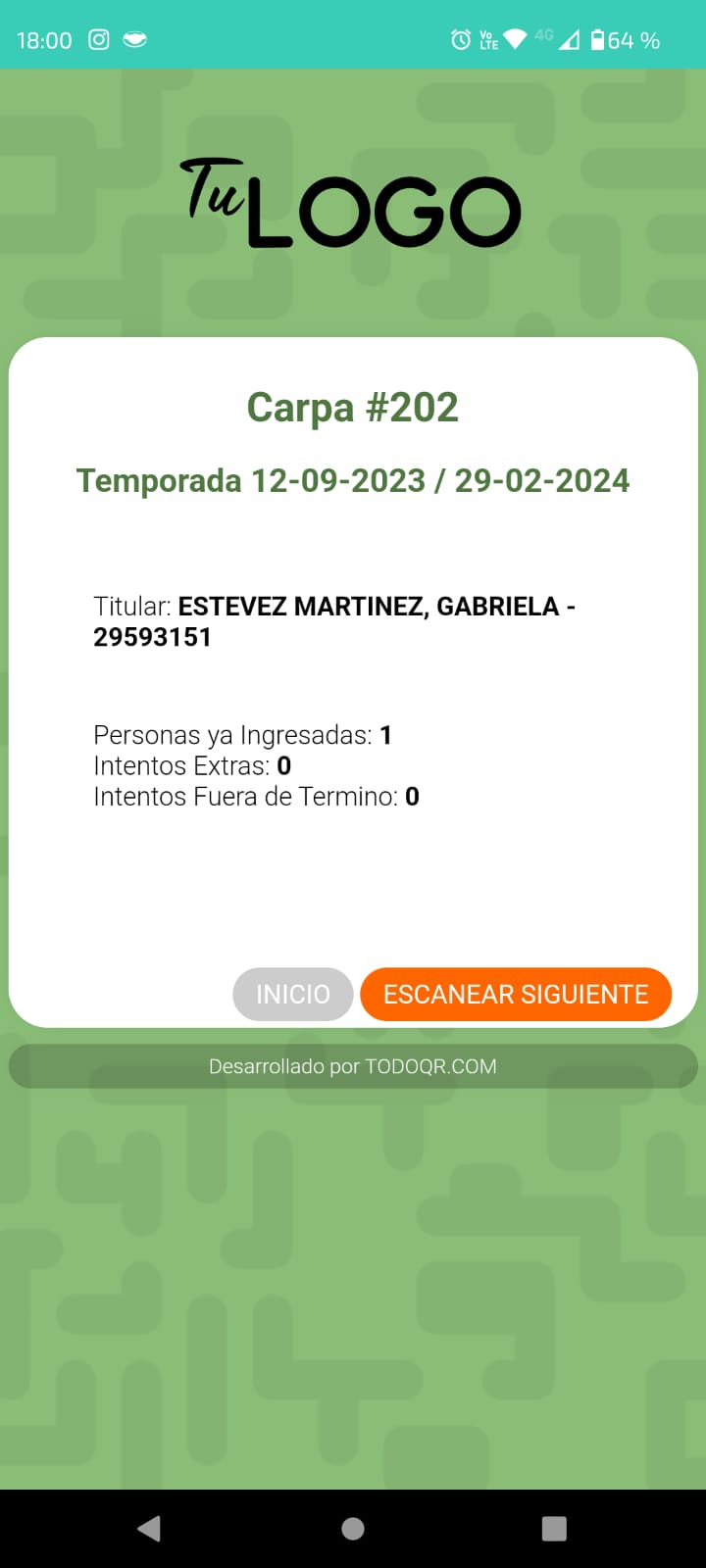
Task: Open the recent apps overview
Action: [554, 1529]
